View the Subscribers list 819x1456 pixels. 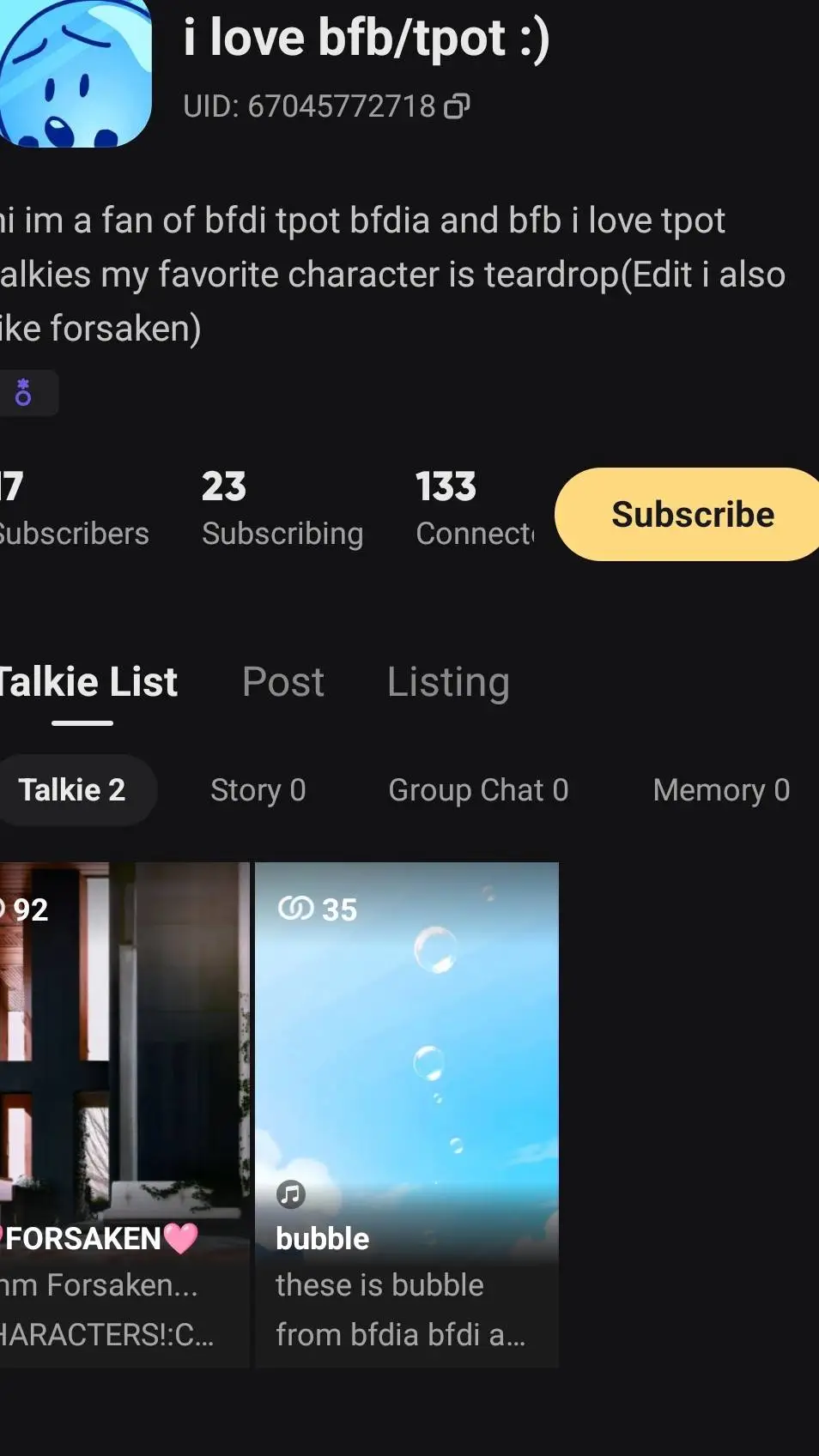pos(73,510)
